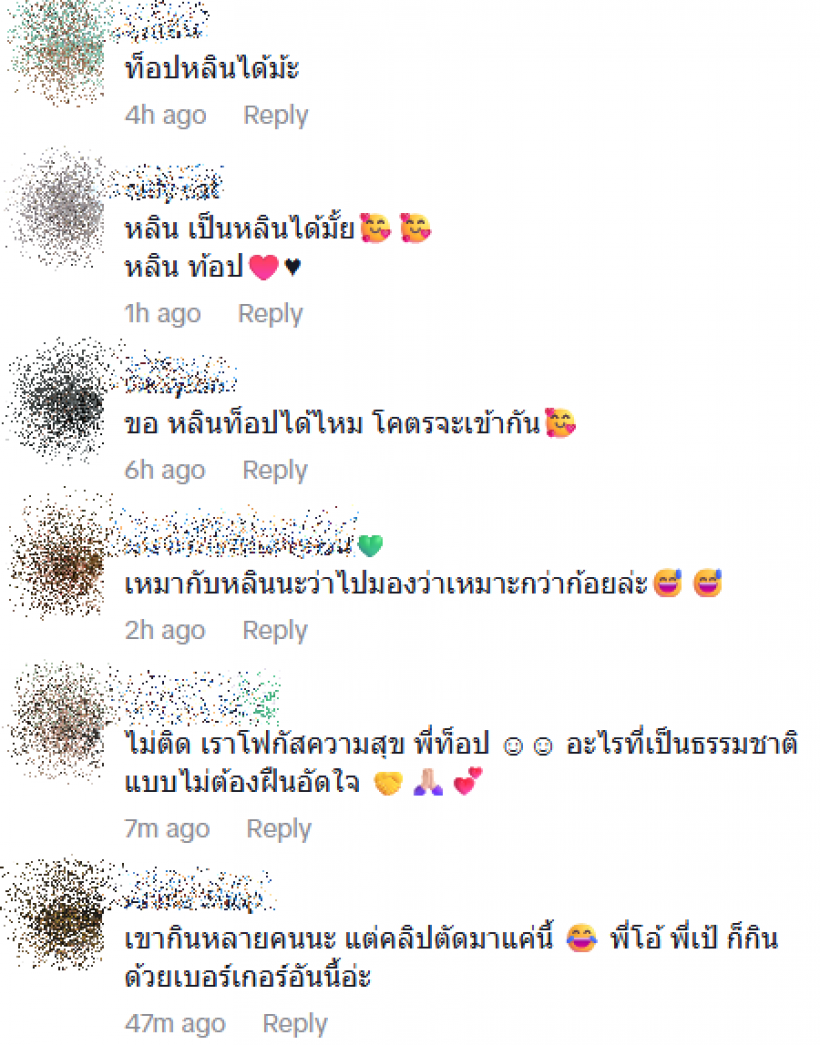The image size is (820, 1045).
Task: Tap Reply under the 6h ago comment
Action: pyautogui.click(x=275, y=470)
